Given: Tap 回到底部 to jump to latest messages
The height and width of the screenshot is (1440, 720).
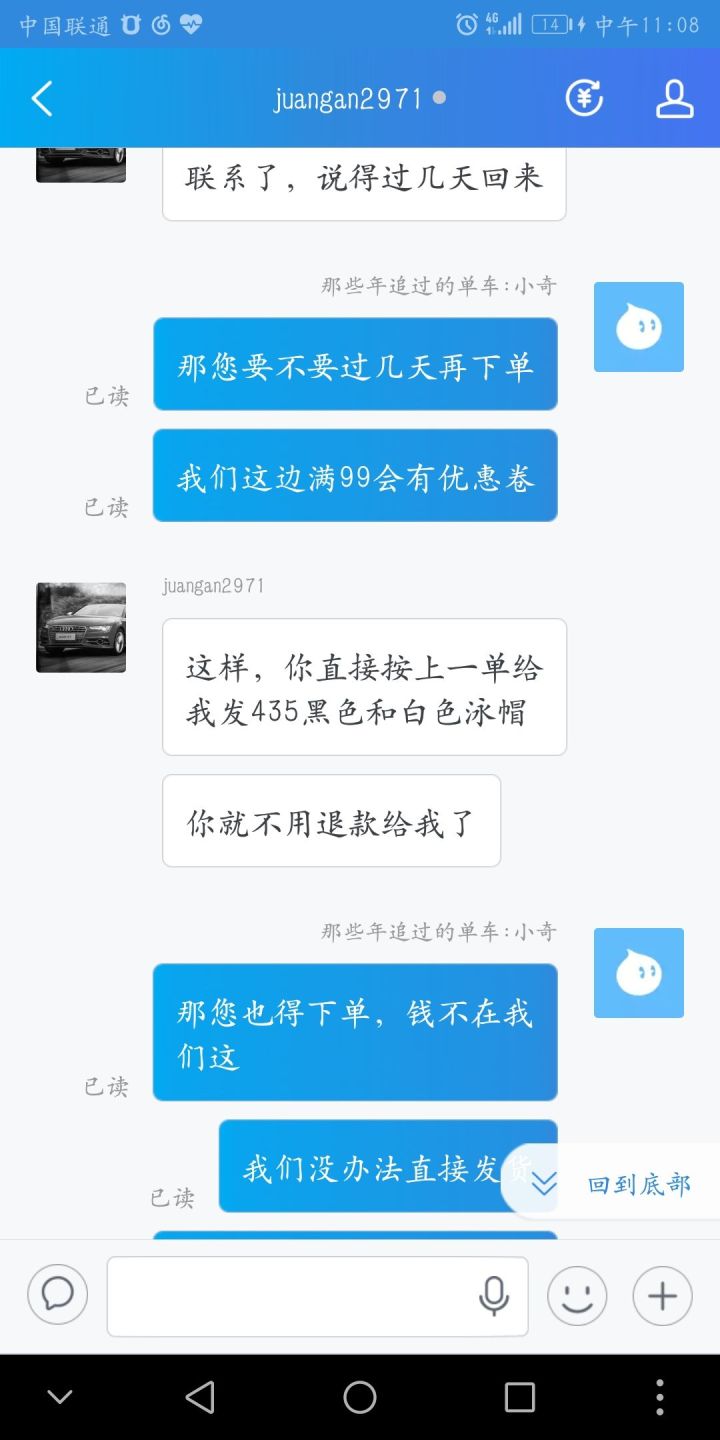Looking at the screenshot, I should (618, 1185).
